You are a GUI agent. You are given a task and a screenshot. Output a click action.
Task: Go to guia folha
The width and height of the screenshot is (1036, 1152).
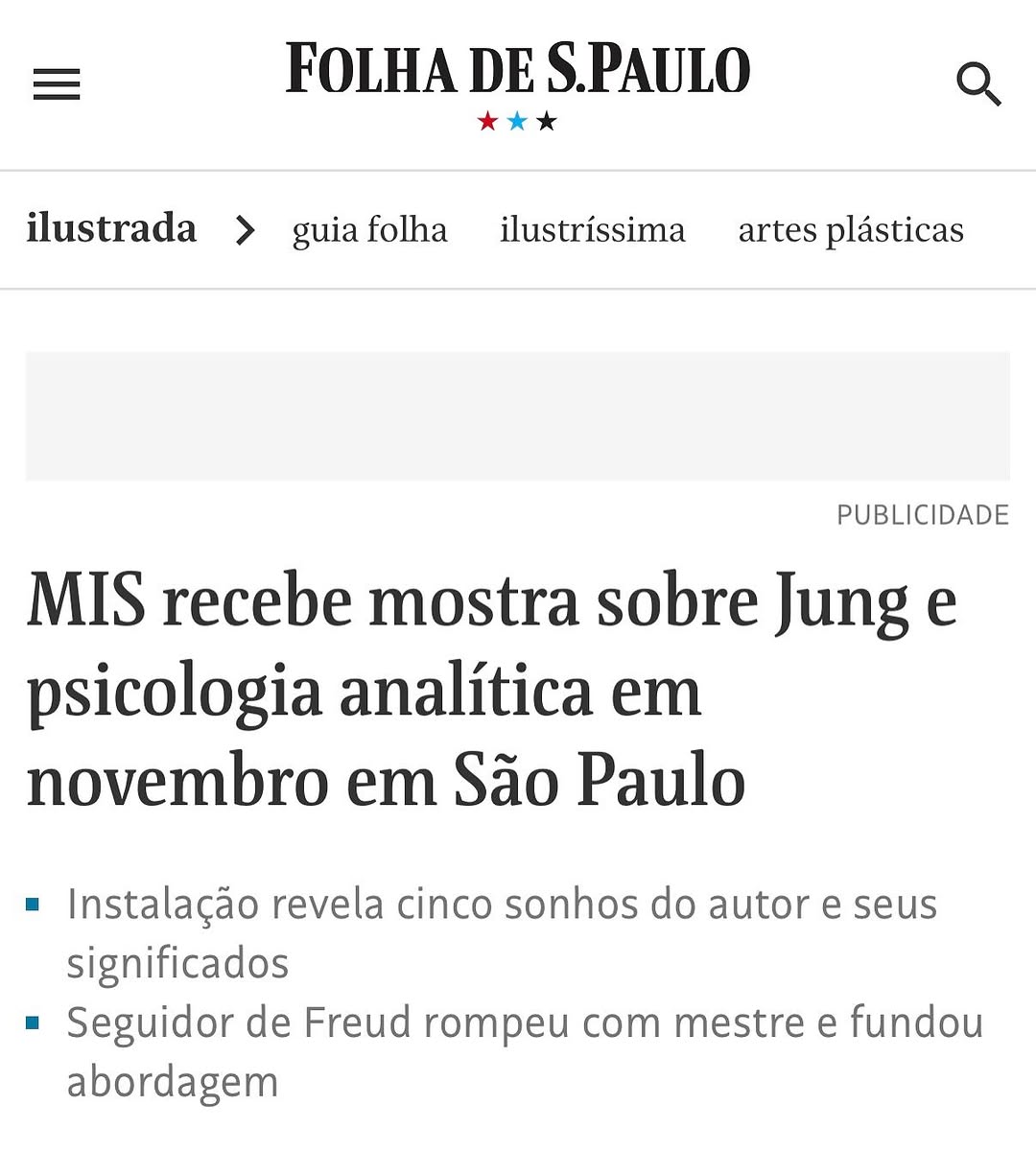(369, 230)
